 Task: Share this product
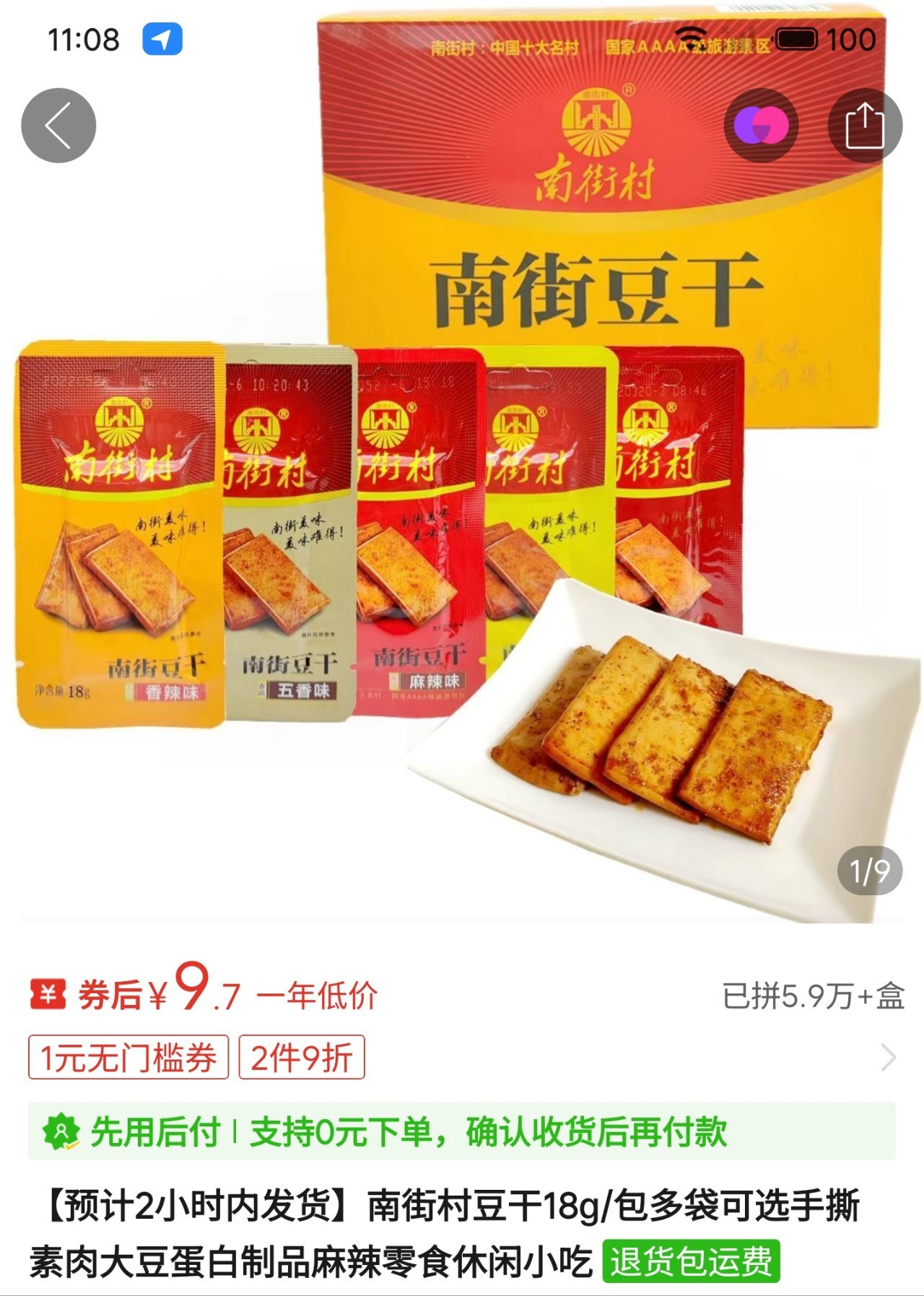tap(864, 126)
